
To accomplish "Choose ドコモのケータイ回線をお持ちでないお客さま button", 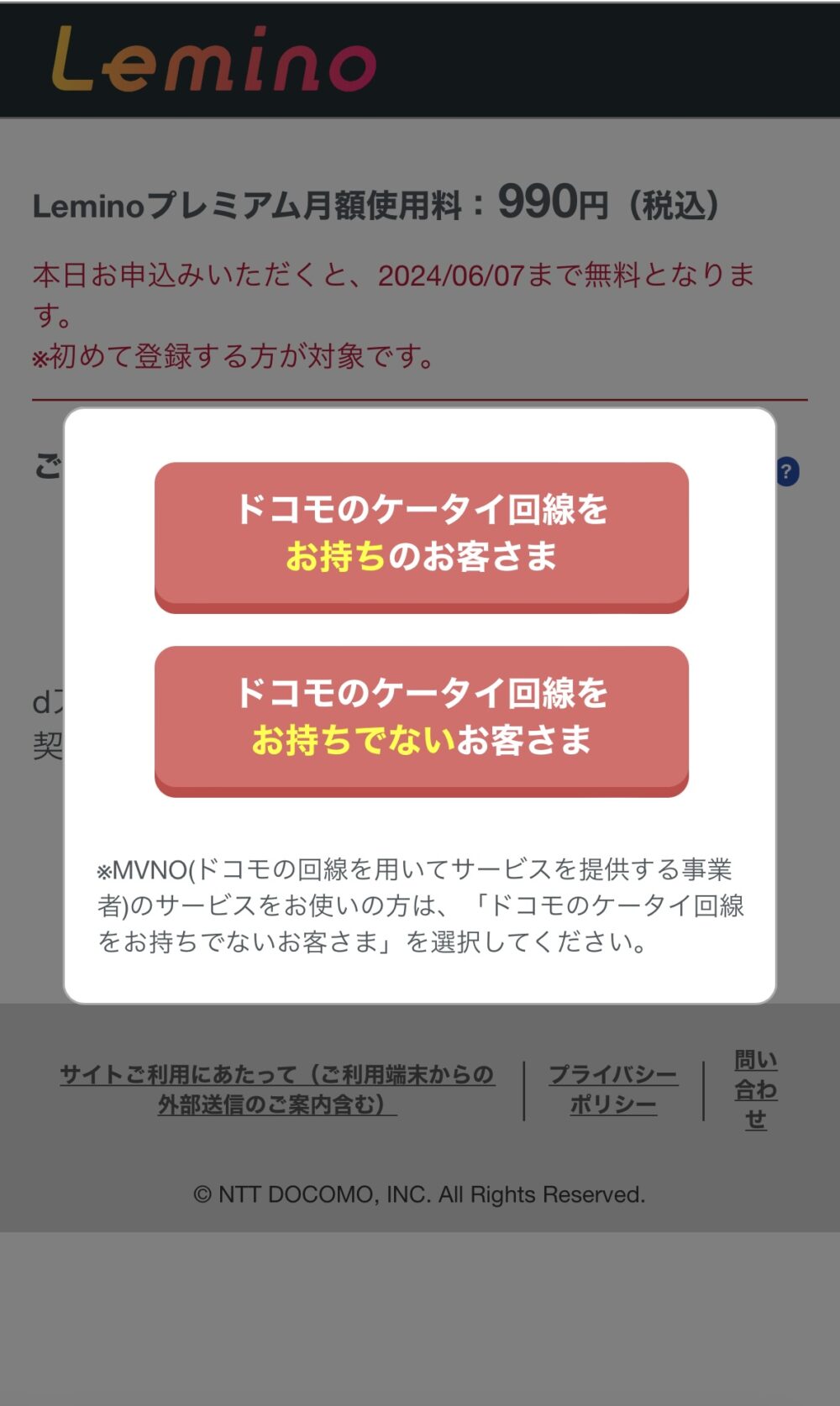I will click(x=421, y=718).
